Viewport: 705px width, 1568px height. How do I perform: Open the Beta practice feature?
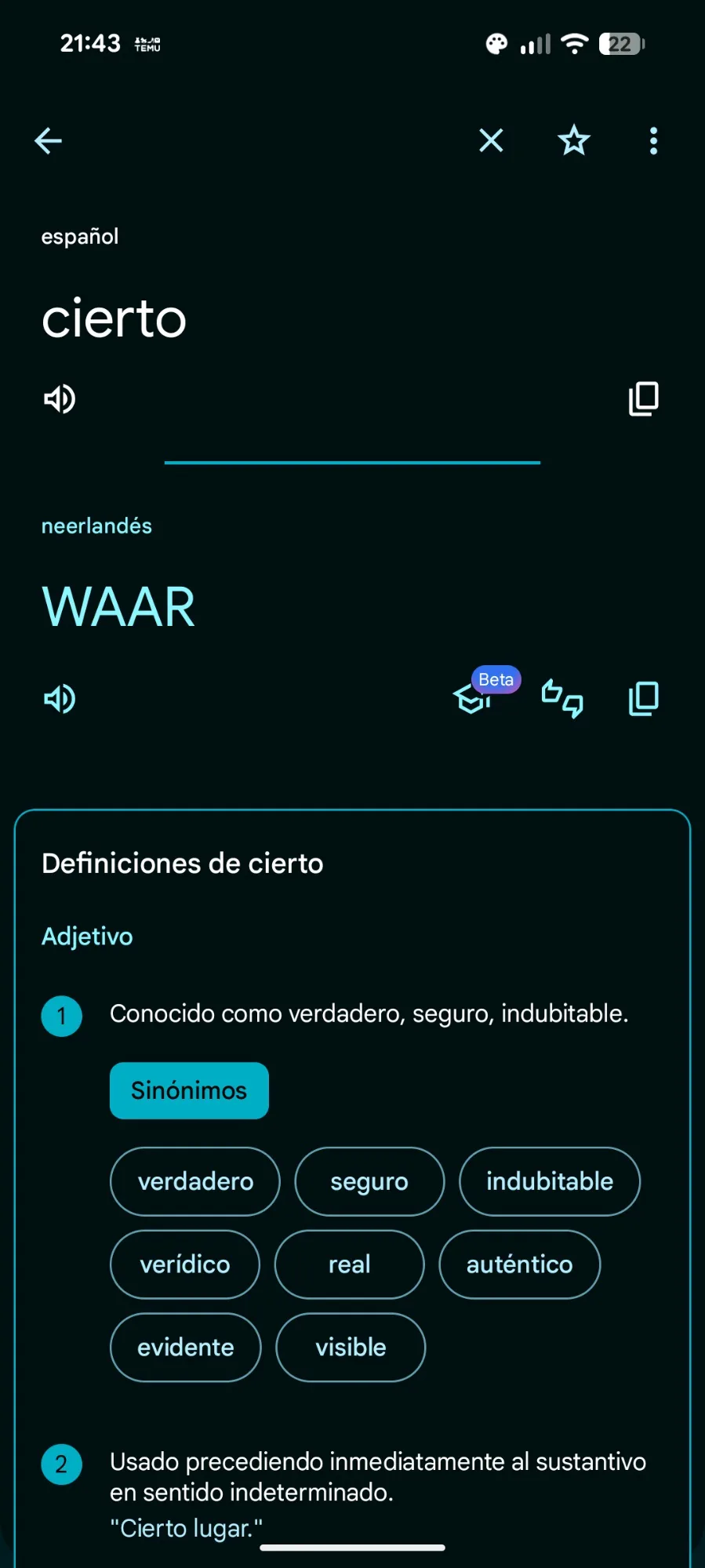pos(474,697)
